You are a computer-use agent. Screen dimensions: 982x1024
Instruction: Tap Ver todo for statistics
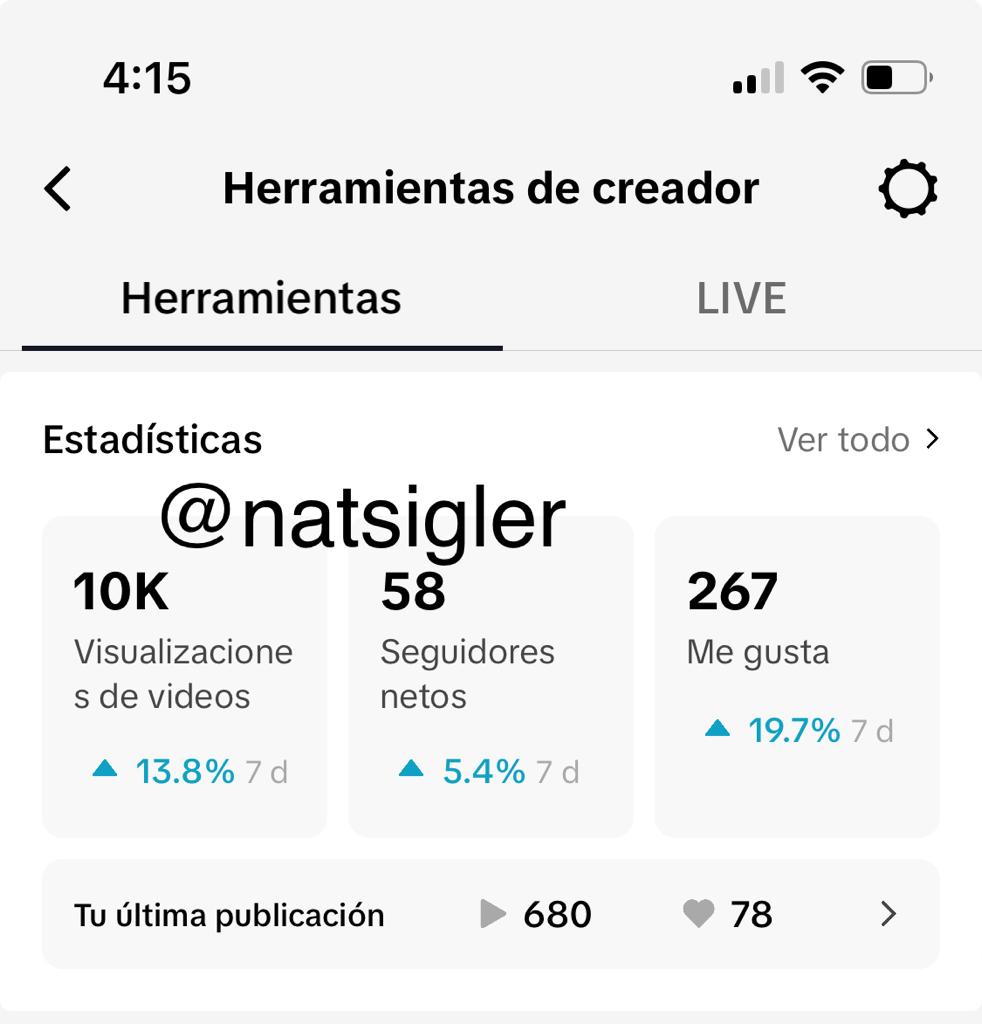click(x=858, y=440)
